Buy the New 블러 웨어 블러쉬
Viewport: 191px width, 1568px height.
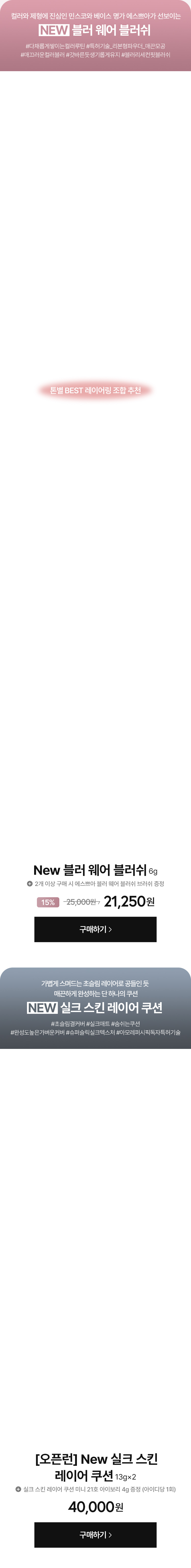point(95,929)
